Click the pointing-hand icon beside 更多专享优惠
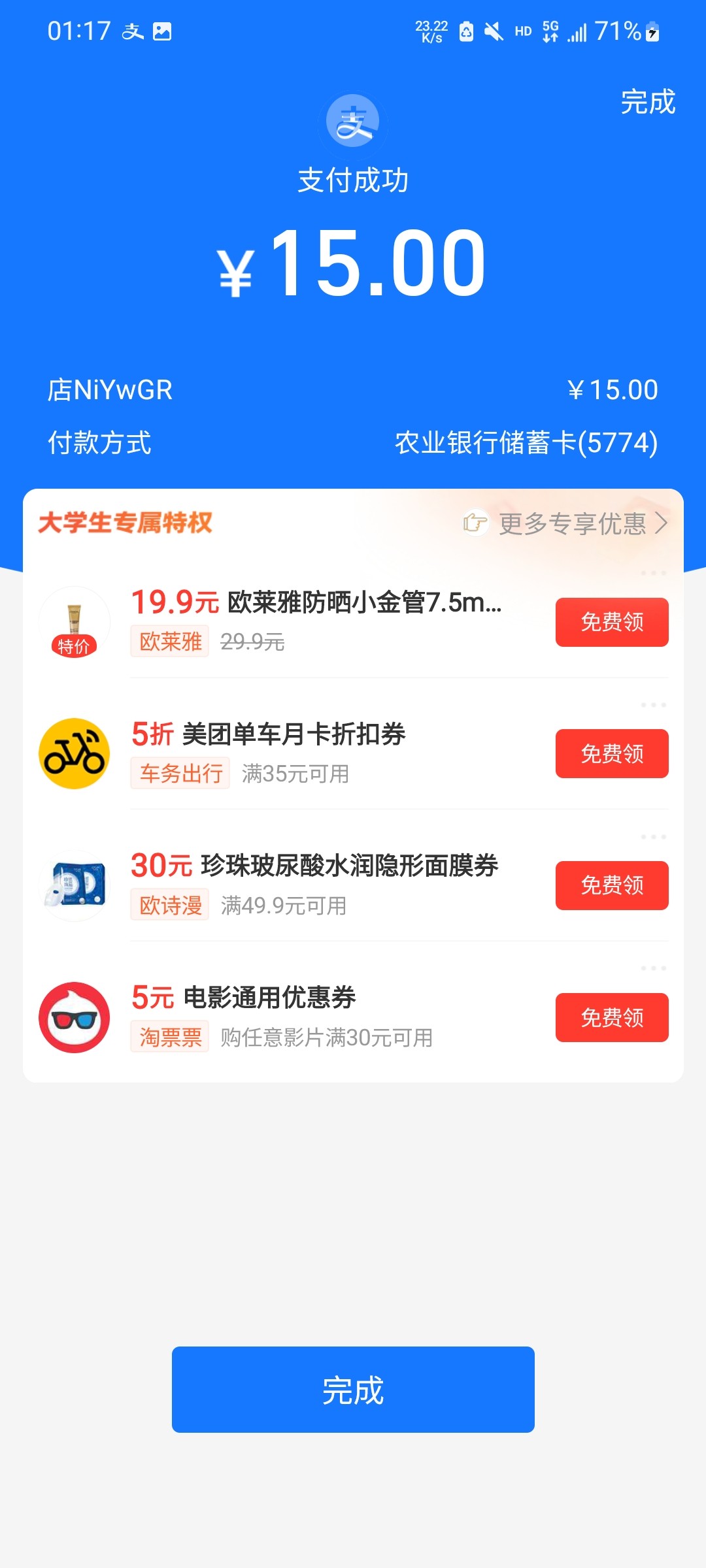 475,523
